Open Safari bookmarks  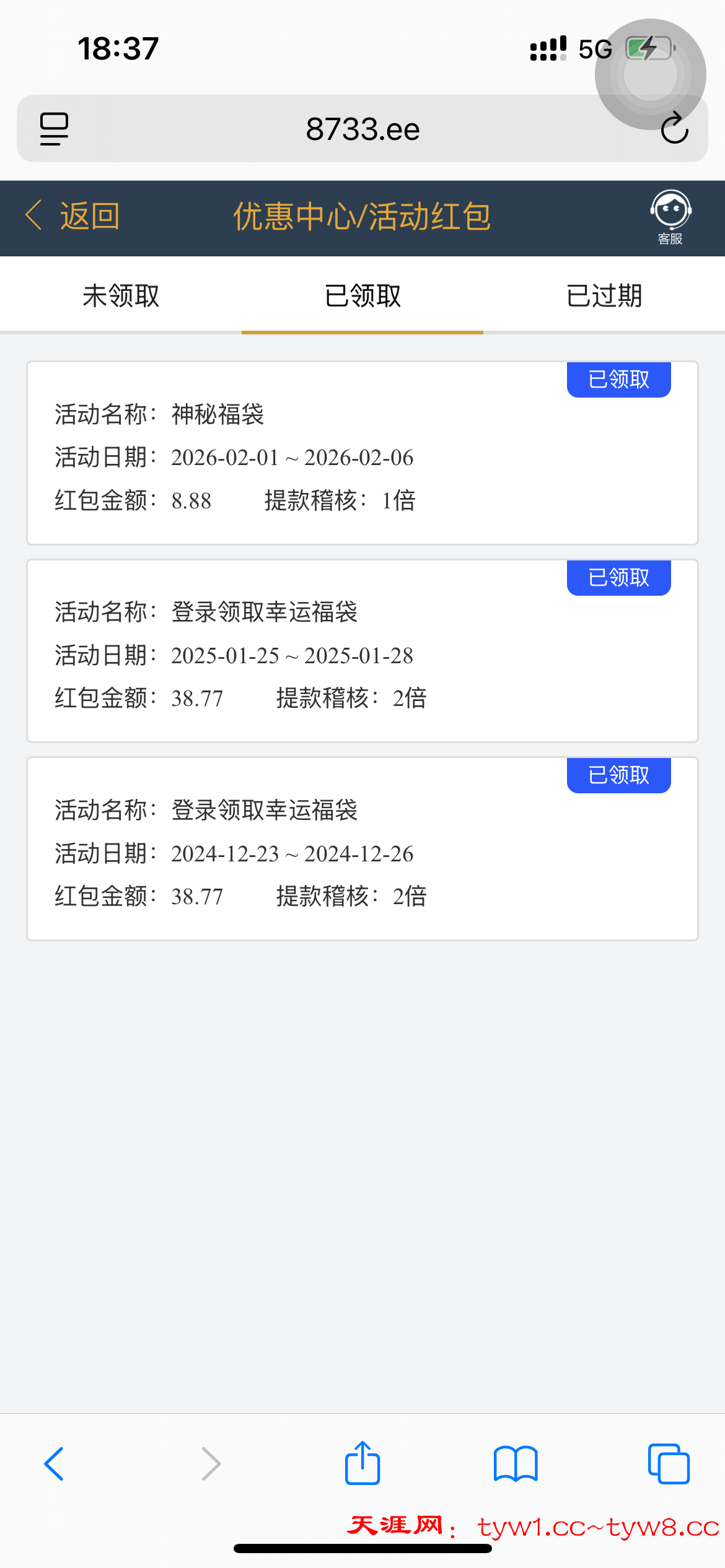(x=516, y=1464)
